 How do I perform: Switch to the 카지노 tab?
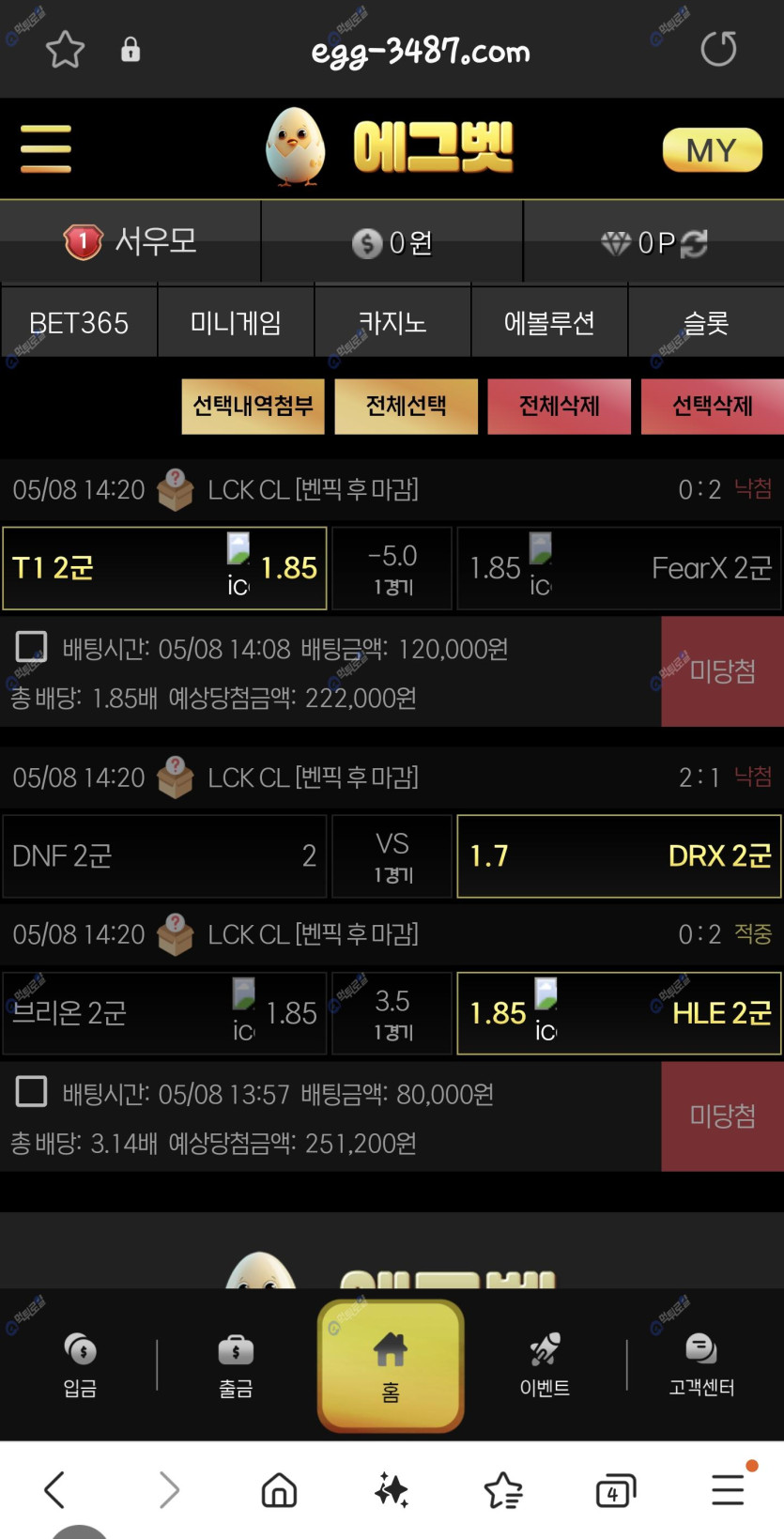392,323
